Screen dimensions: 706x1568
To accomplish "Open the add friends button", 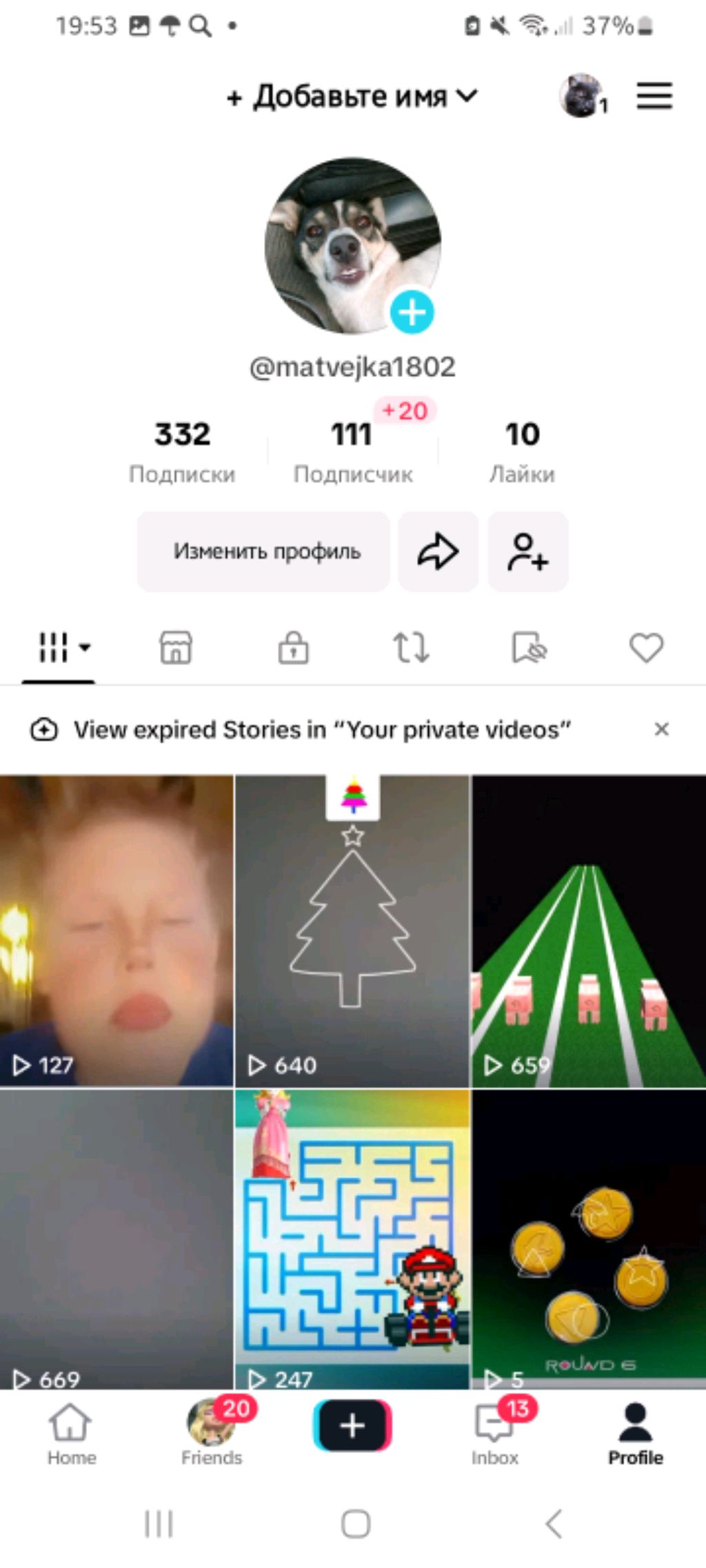I will (528, 551).
